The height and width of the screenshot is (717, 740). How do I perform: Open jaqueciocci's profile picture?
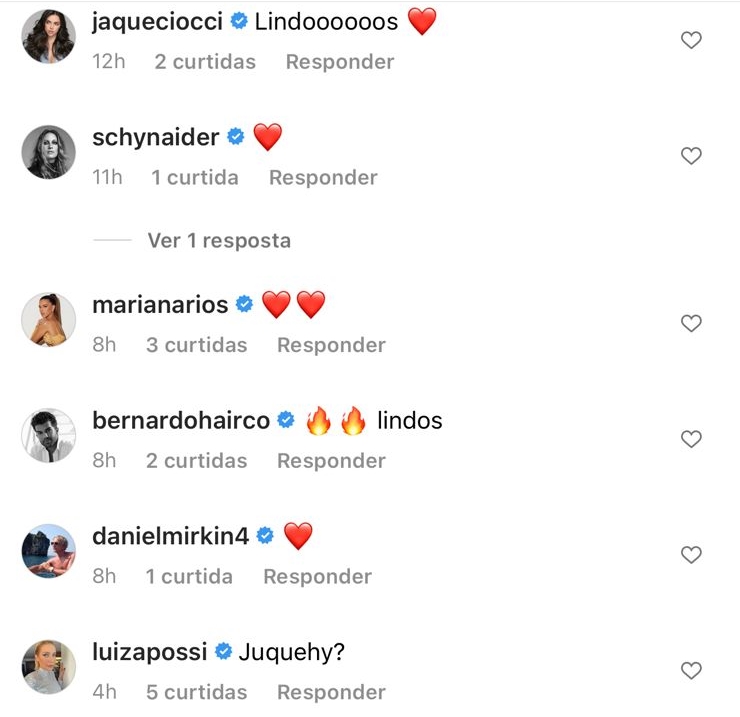[49, 37]
